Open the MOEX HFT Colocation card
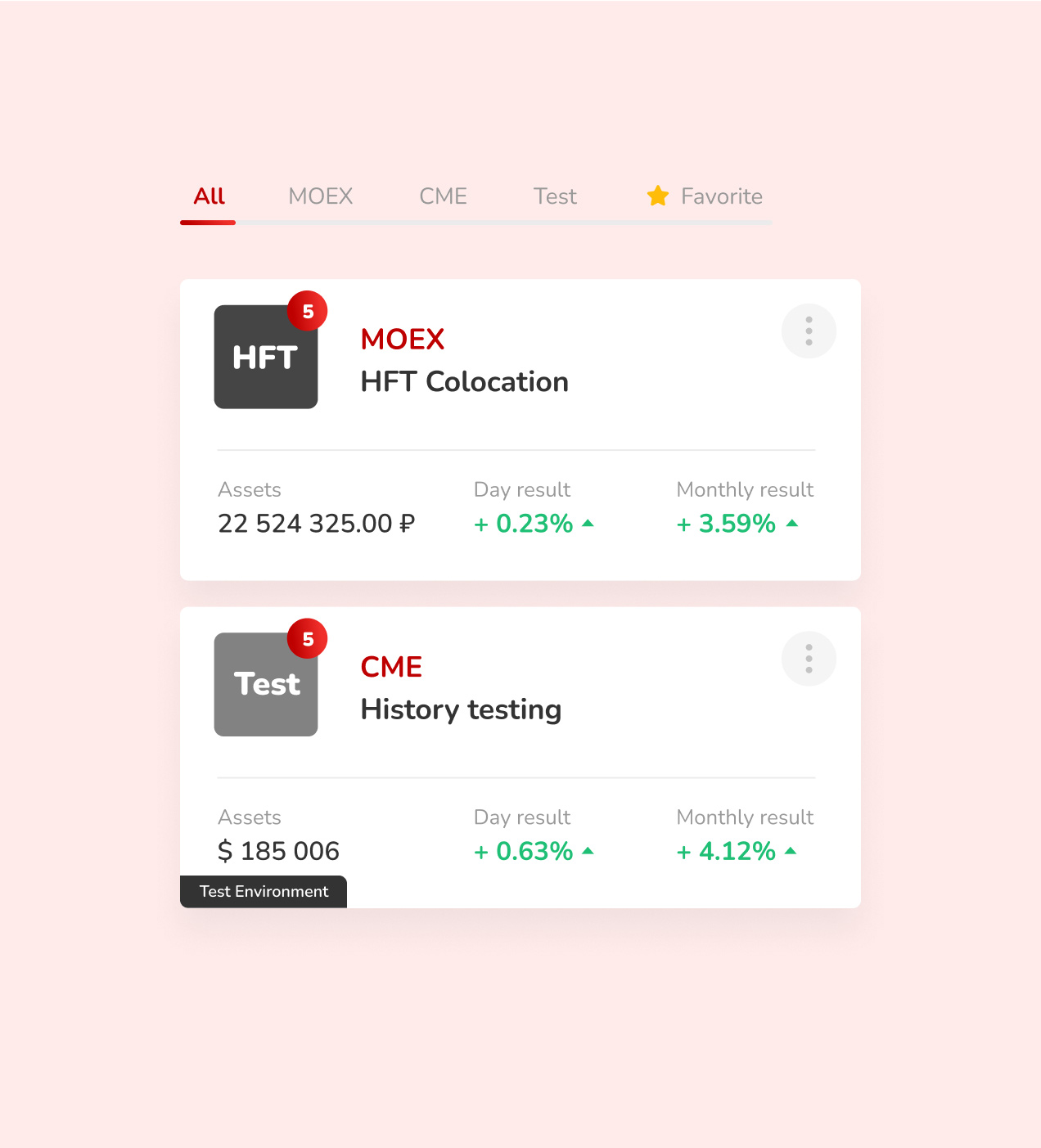Screen dimensions: 1041x1148 coord(464,382)
